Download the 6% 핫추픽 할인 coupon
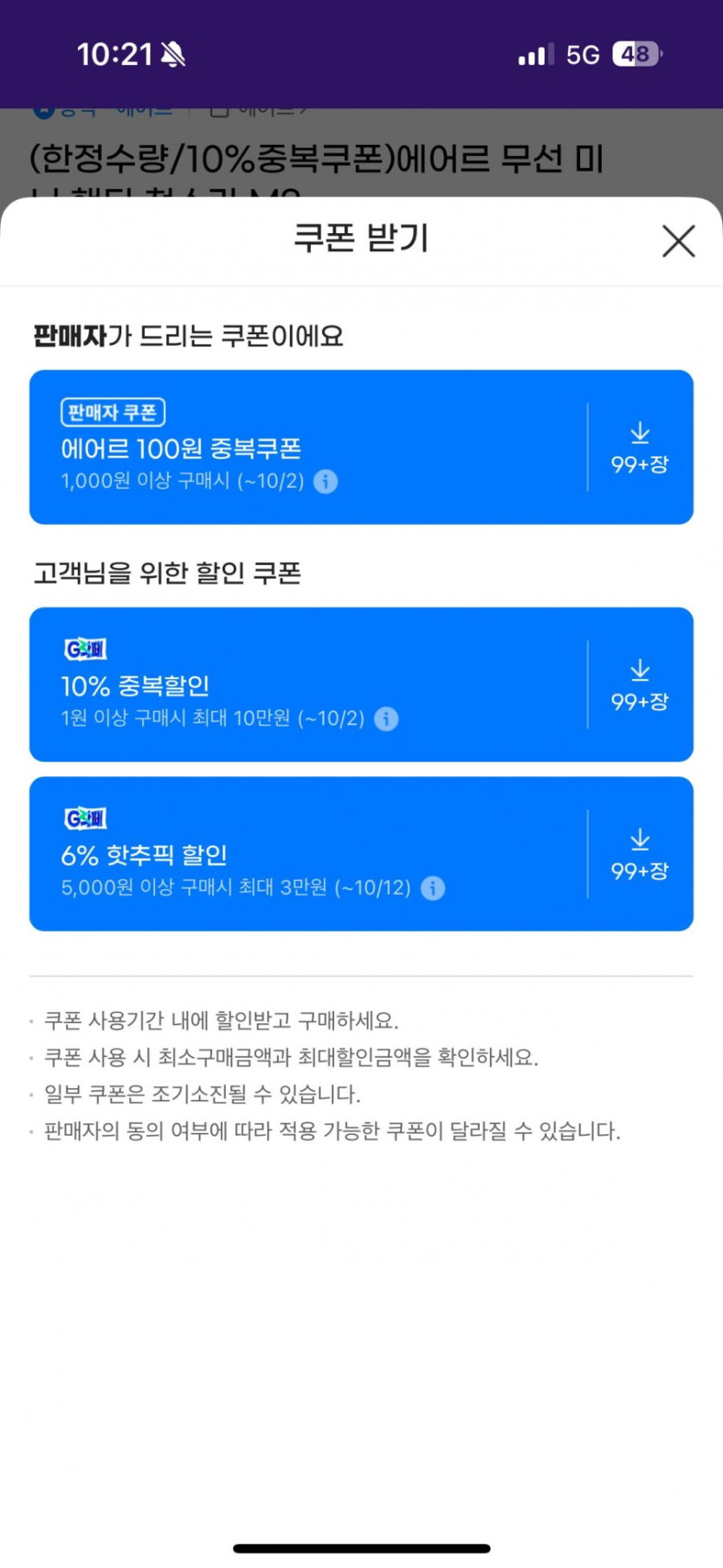723x1568 pixels. 640,854
